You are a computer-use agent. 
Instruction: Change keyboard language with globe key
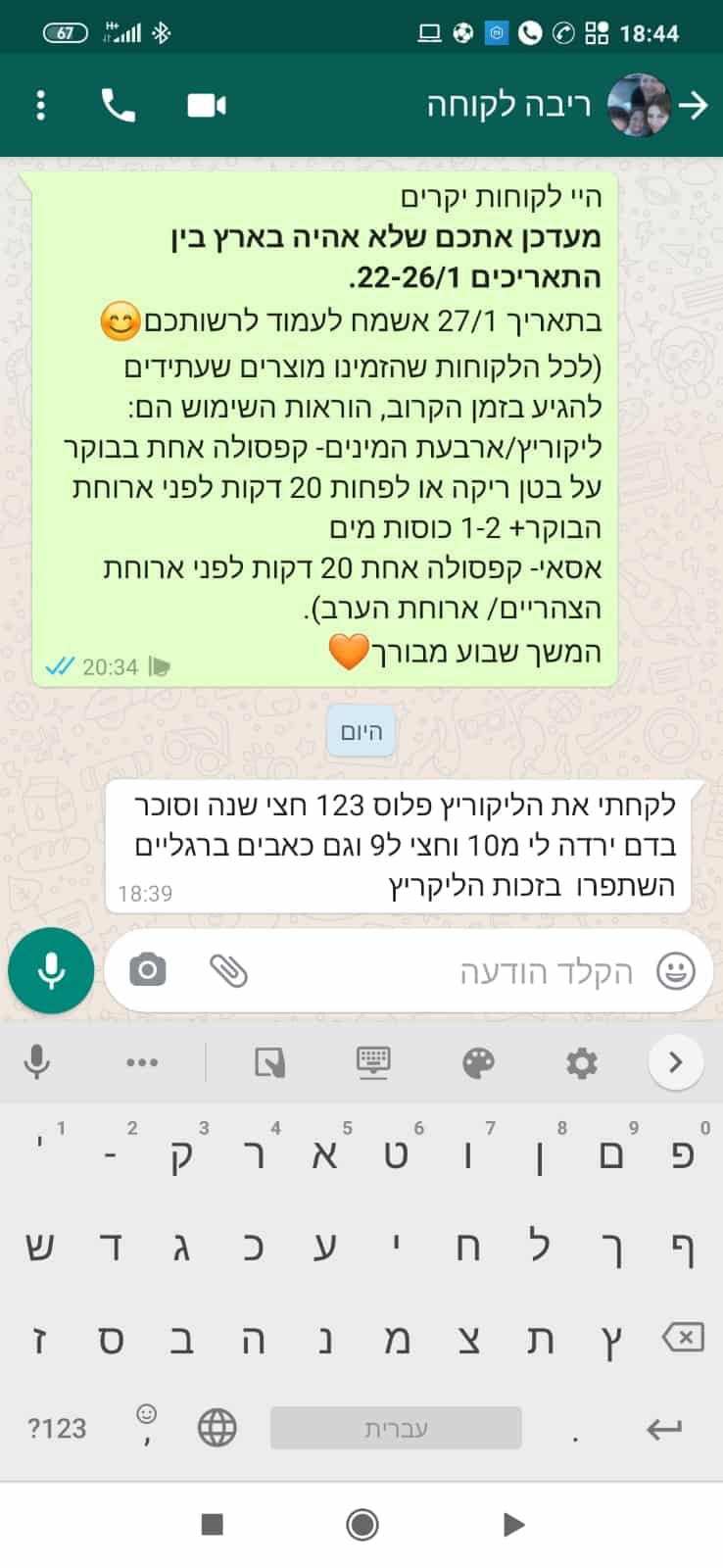[217, 1429]
